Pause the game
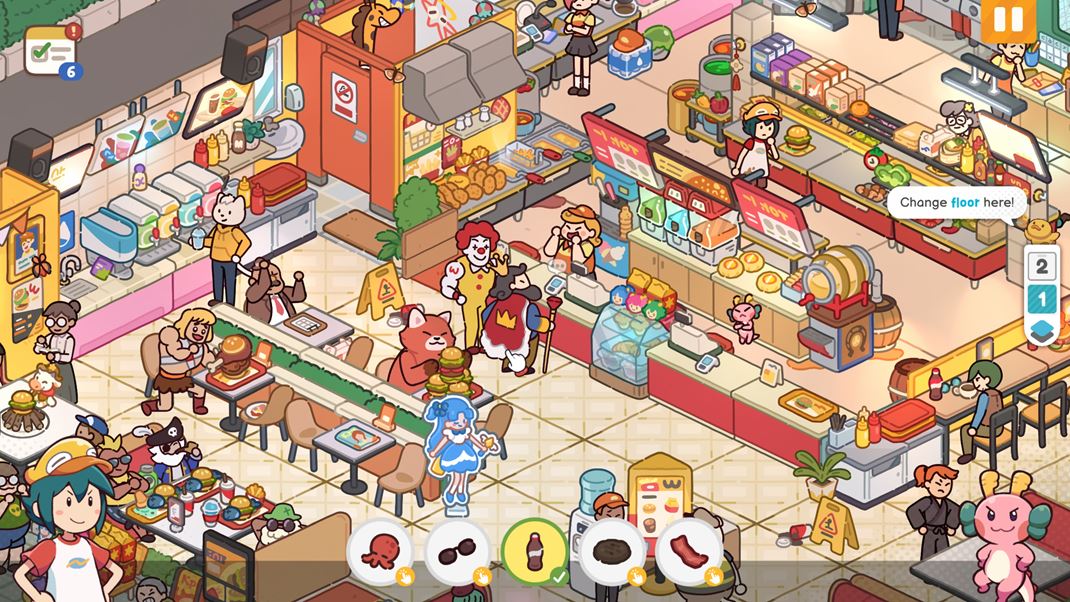 pos(1008,20)
